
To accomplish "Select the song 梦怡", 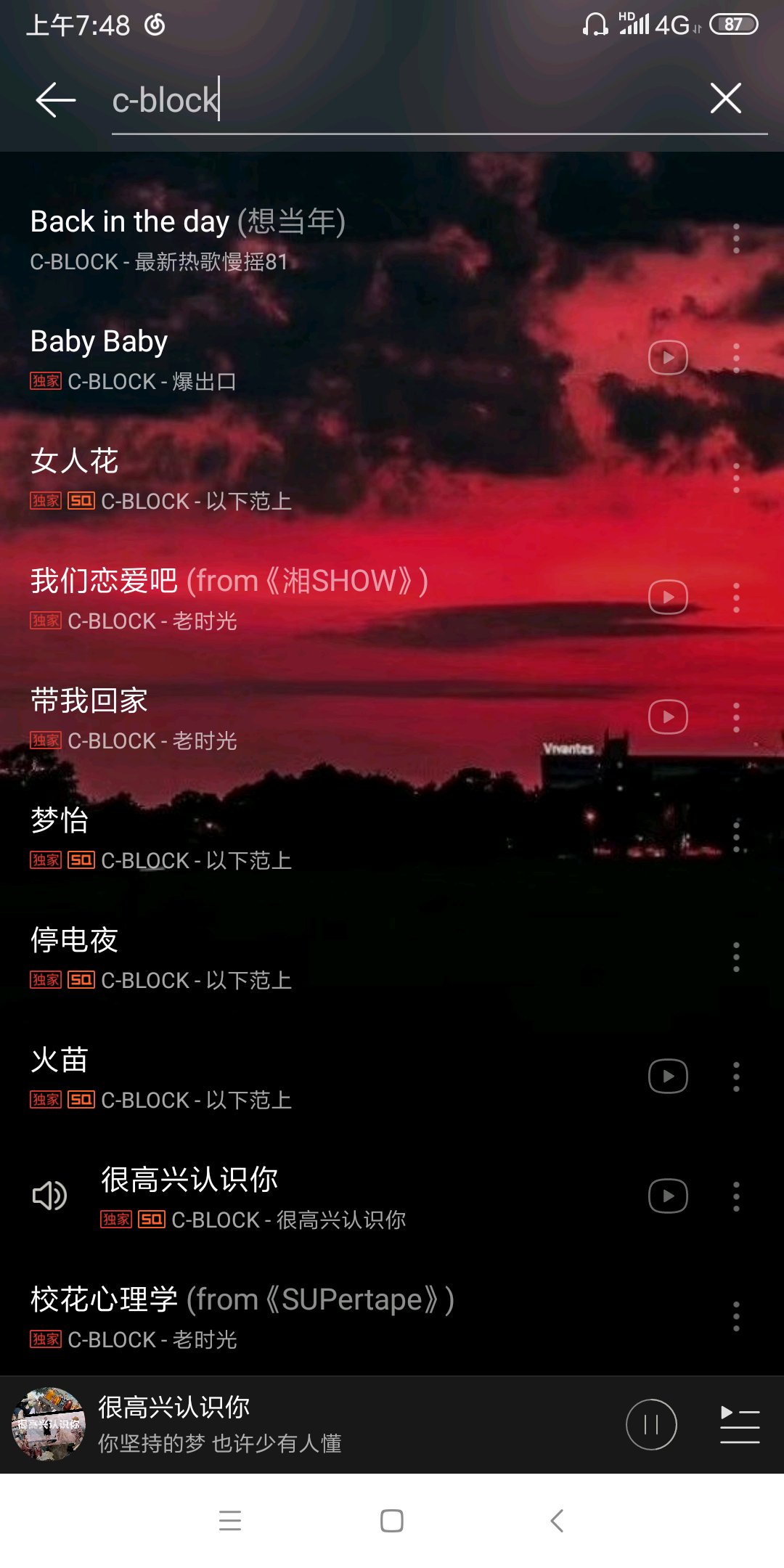I will point(290,838).
